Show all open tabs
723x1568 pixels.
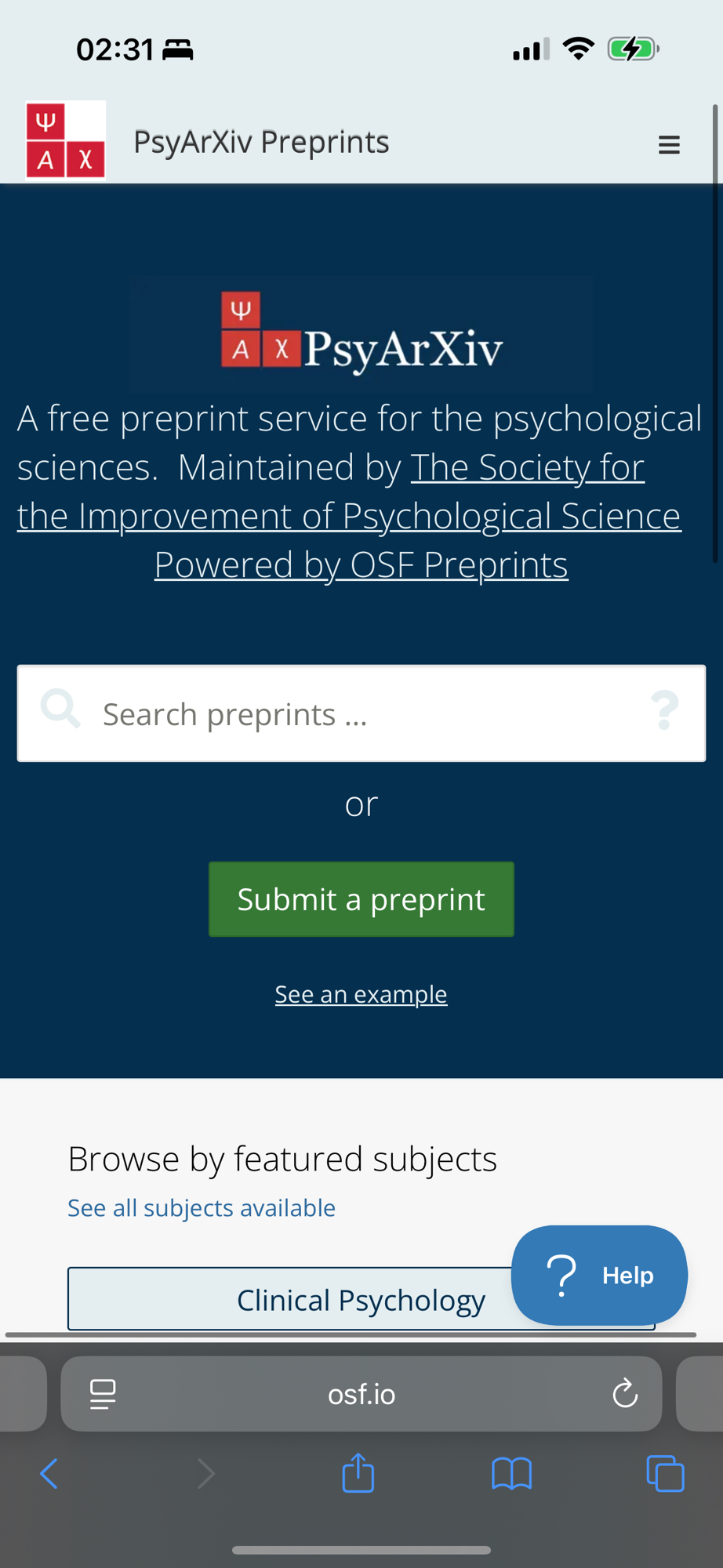(x=665, y=1473)
